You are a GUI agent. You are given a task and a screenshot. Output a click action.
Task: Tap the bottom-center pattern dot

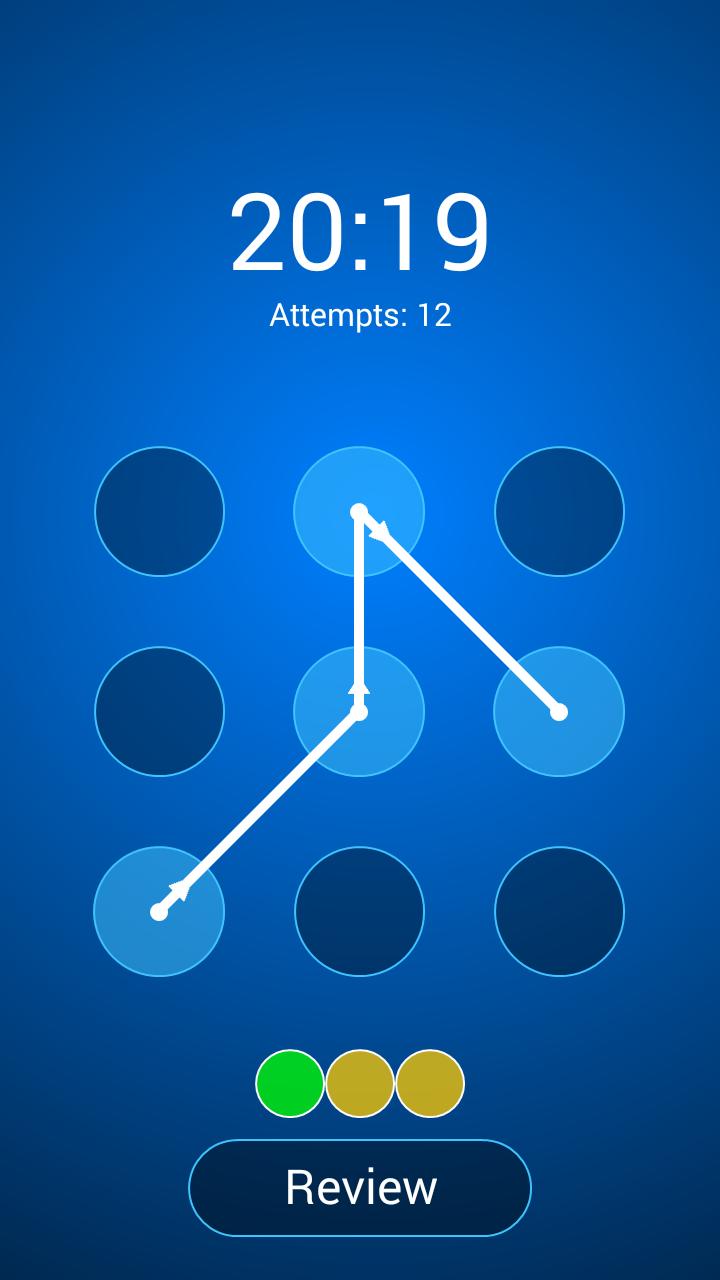[x=359, y=911]
